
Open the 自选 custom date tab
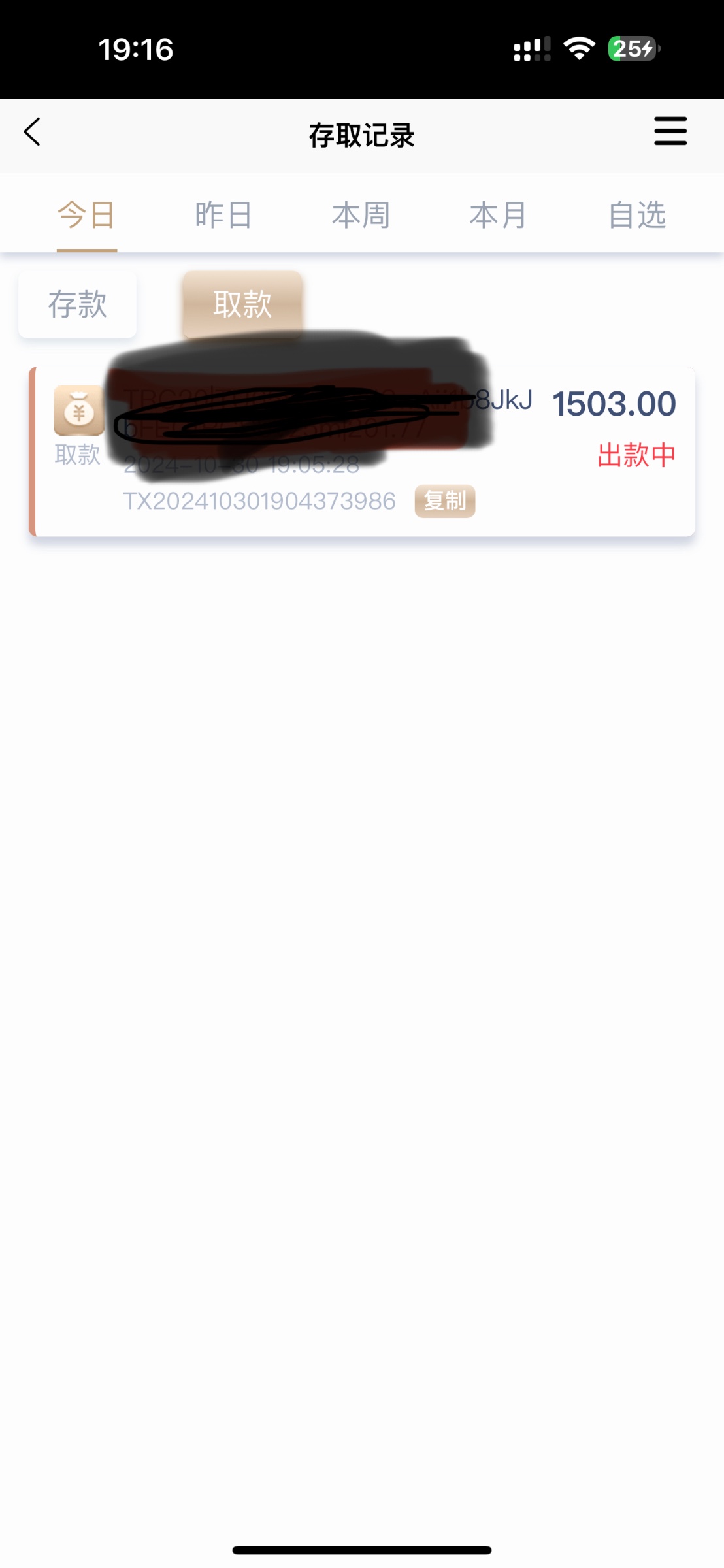point(636,215)
